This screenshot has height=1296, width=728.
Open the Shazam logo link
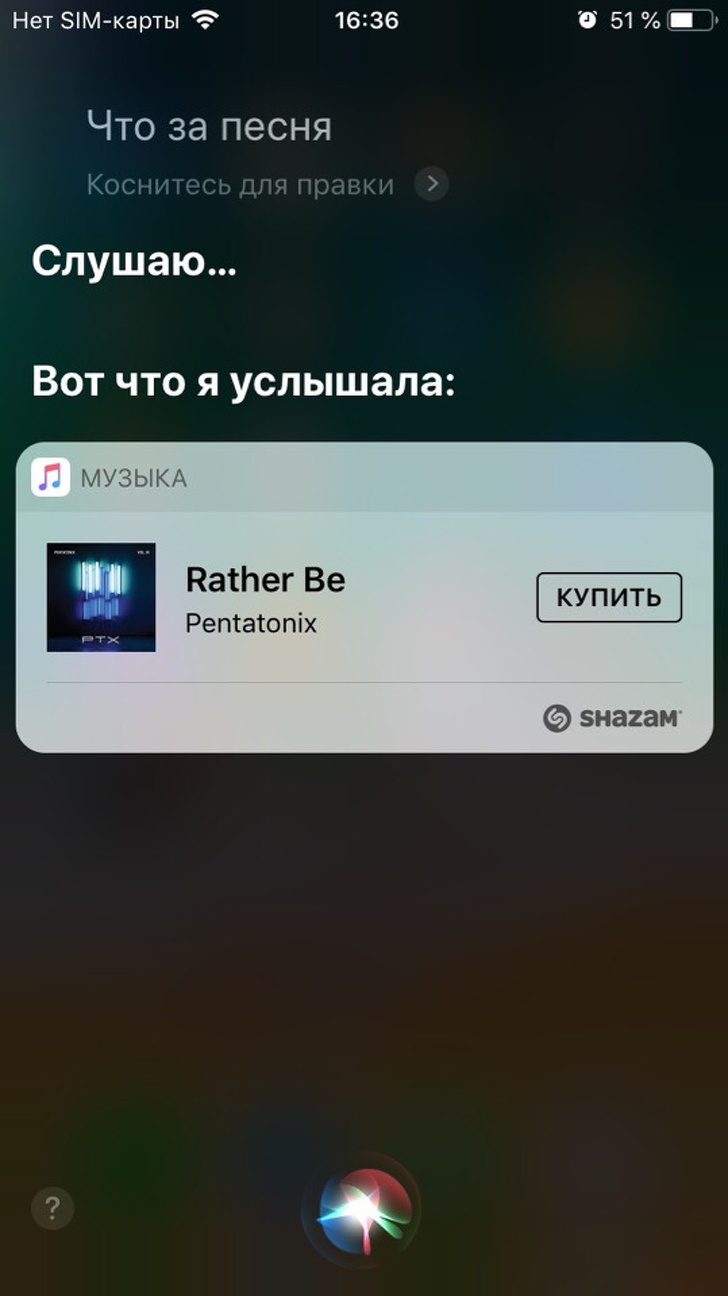click(x=613, y=718)
